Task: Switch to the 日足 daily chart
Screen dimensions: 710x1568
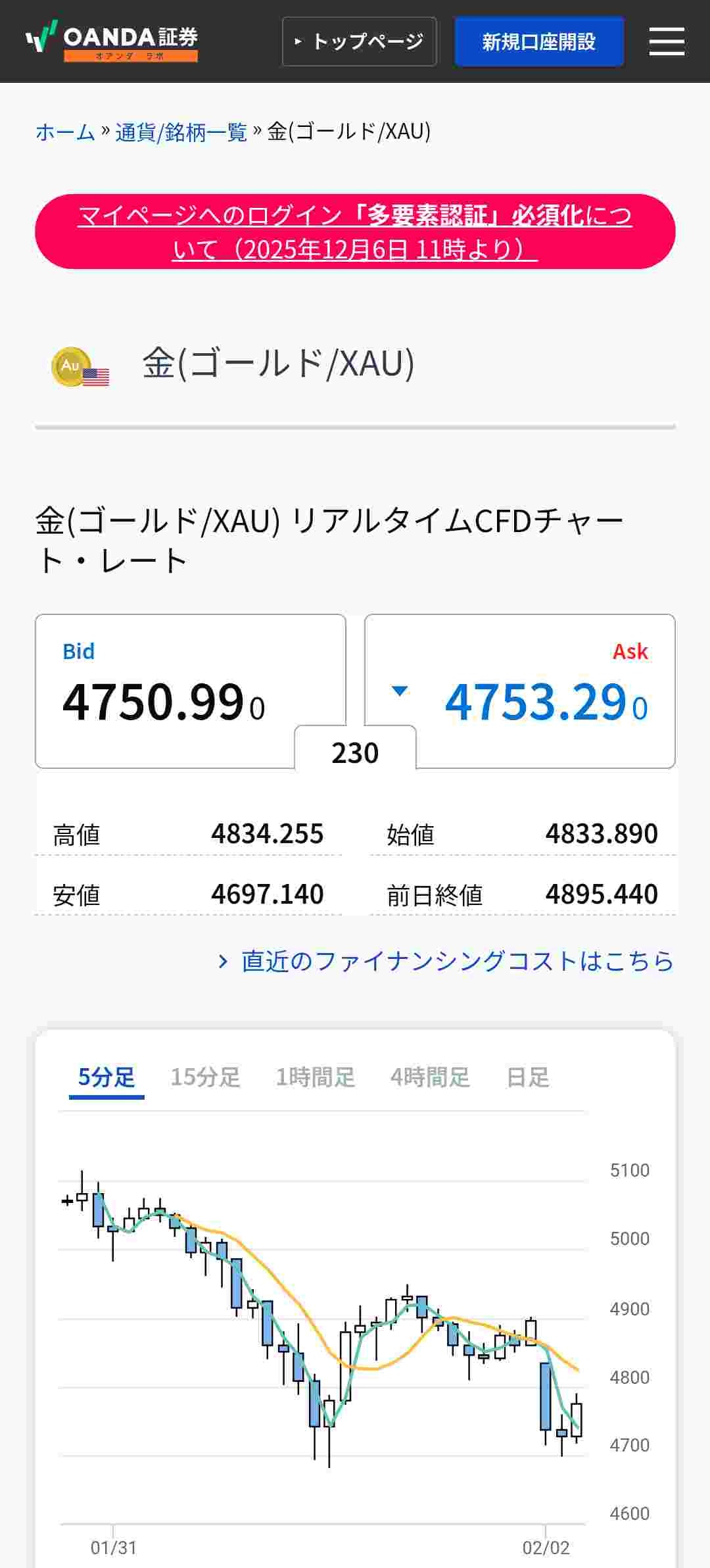Action: coord(527,1077)
